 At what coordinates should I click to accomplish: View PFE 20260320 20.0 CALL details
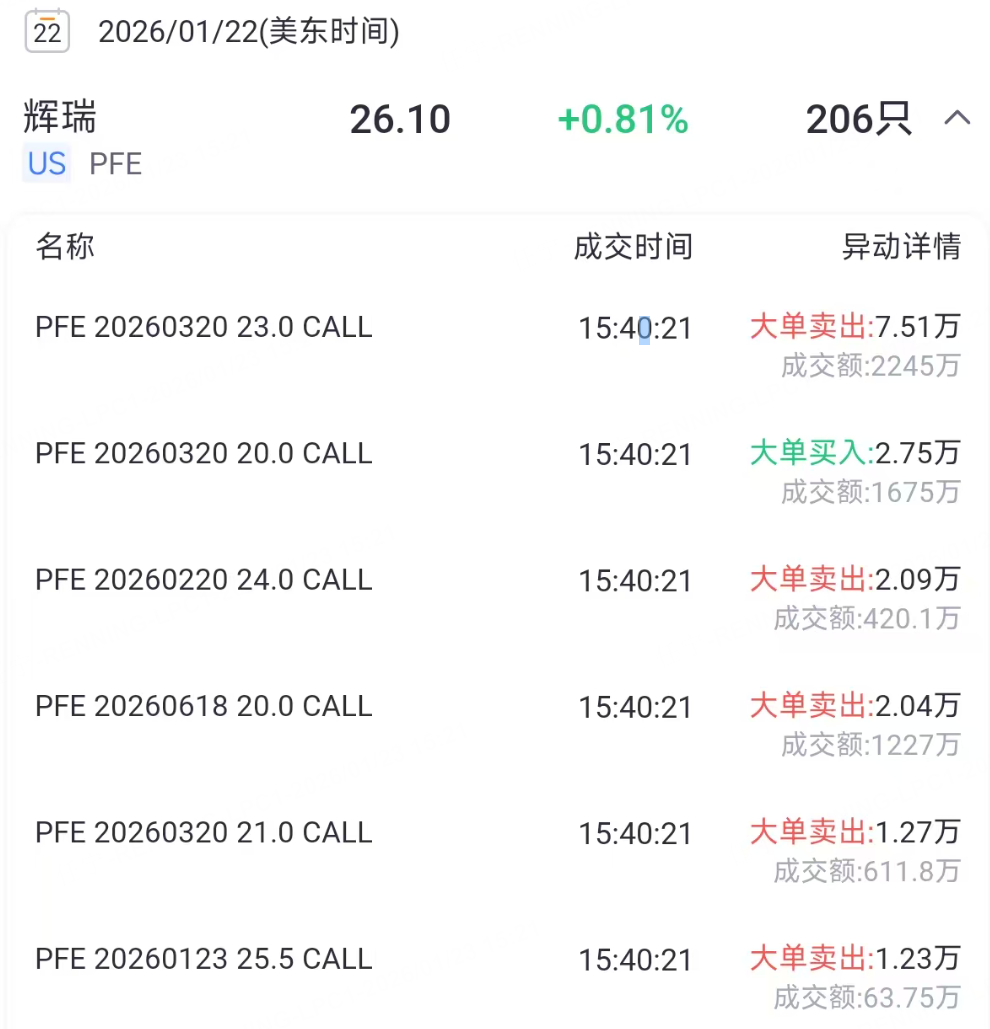coord(204,454)
